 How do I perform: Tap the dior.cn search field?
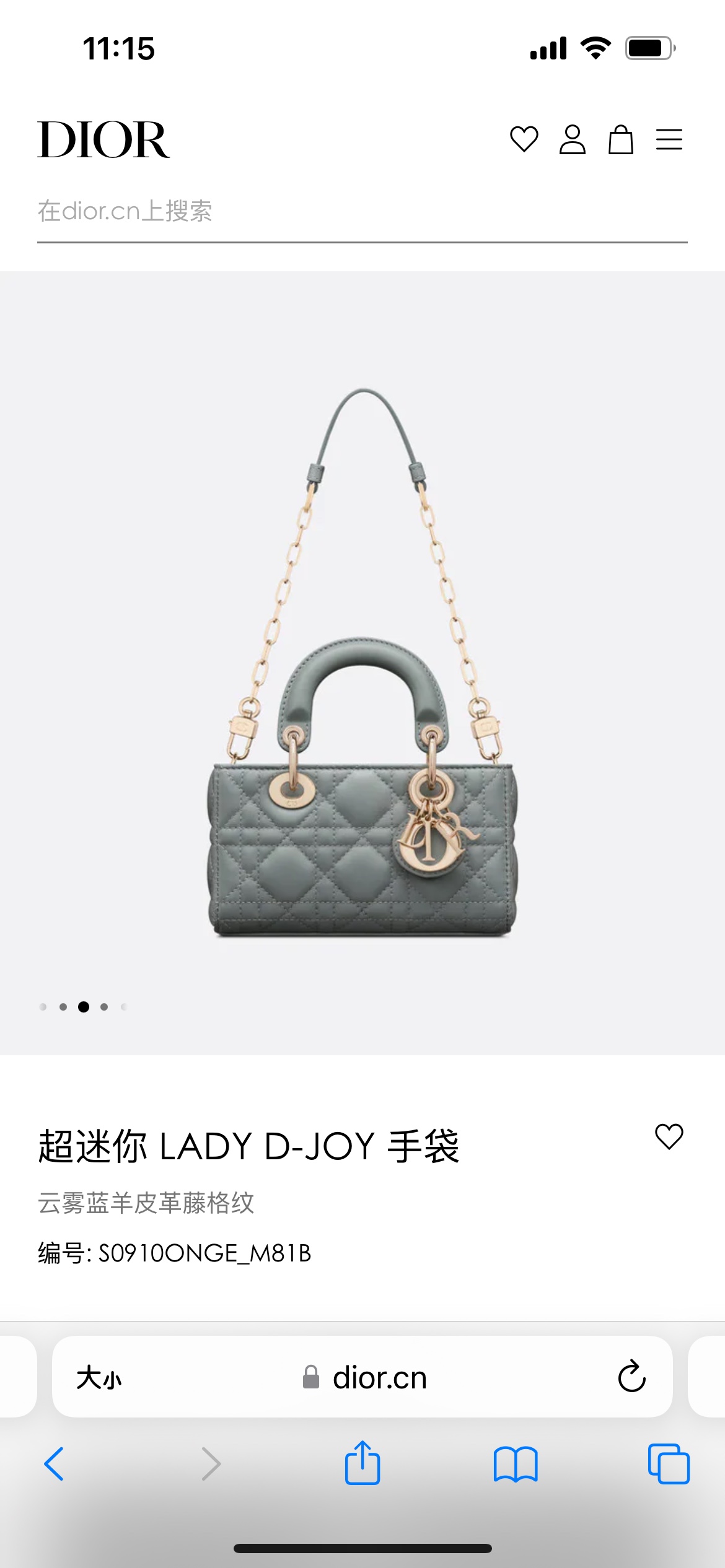362,212
